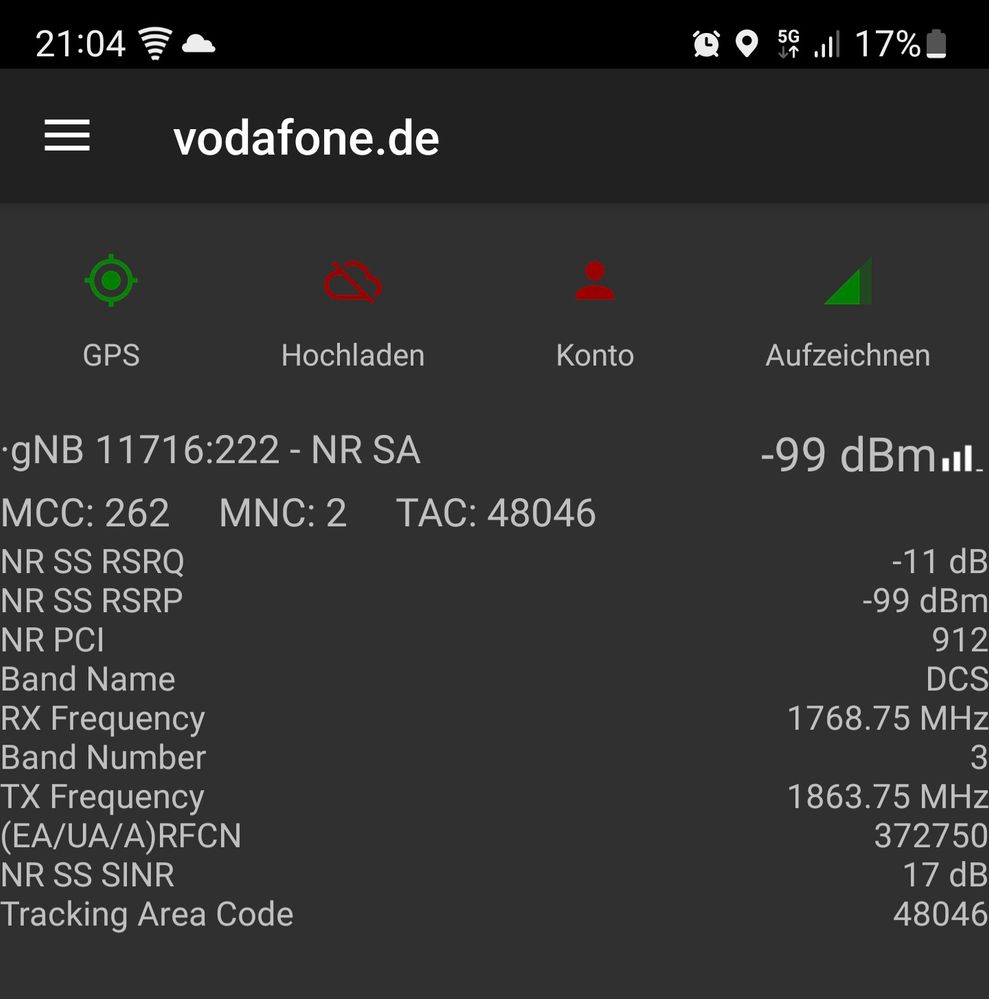This screenshot has width=989, height=999.
Task: Open the Hochladen upload option
Action: 352,310
